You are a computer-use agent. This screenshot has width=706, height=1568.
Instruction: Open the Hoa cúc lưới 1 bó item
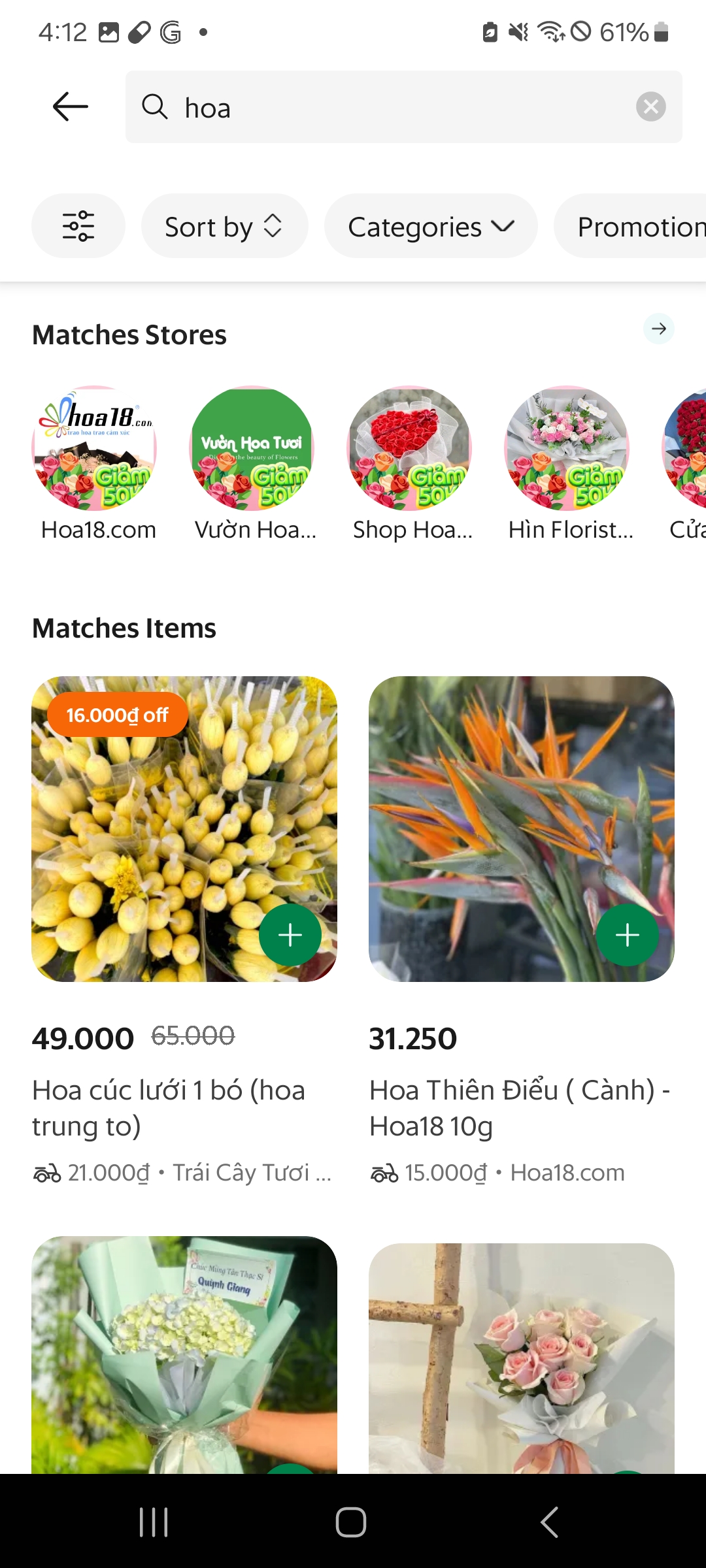coord(169,1107)
